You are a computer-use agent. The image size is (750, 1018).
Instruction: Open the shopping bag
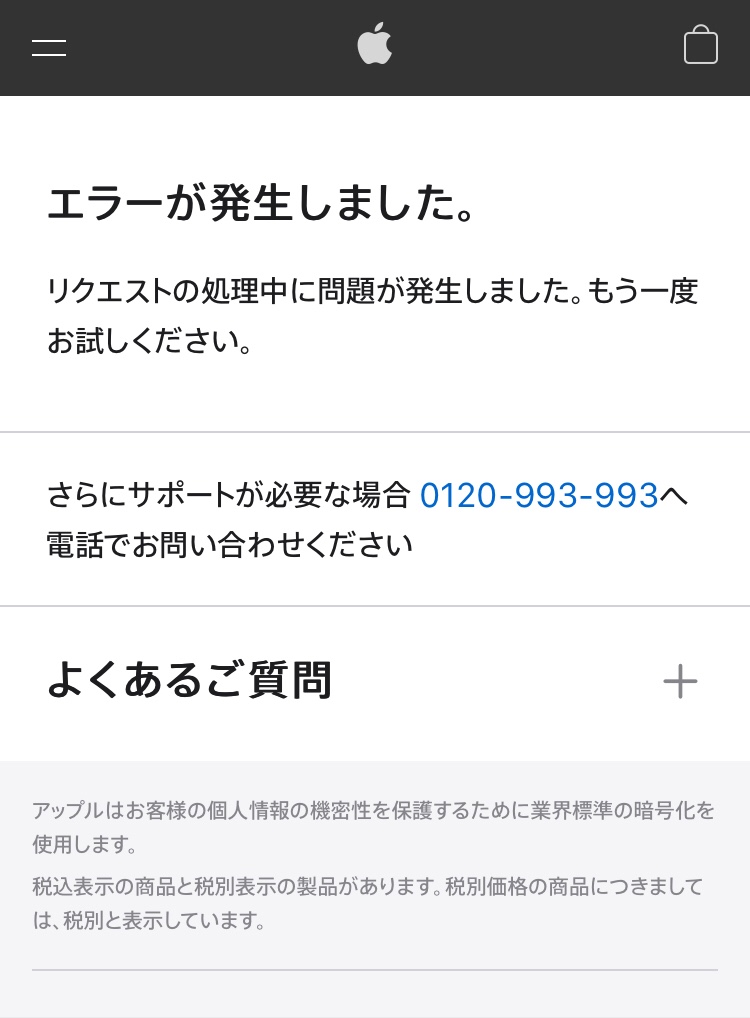point(700,45)
